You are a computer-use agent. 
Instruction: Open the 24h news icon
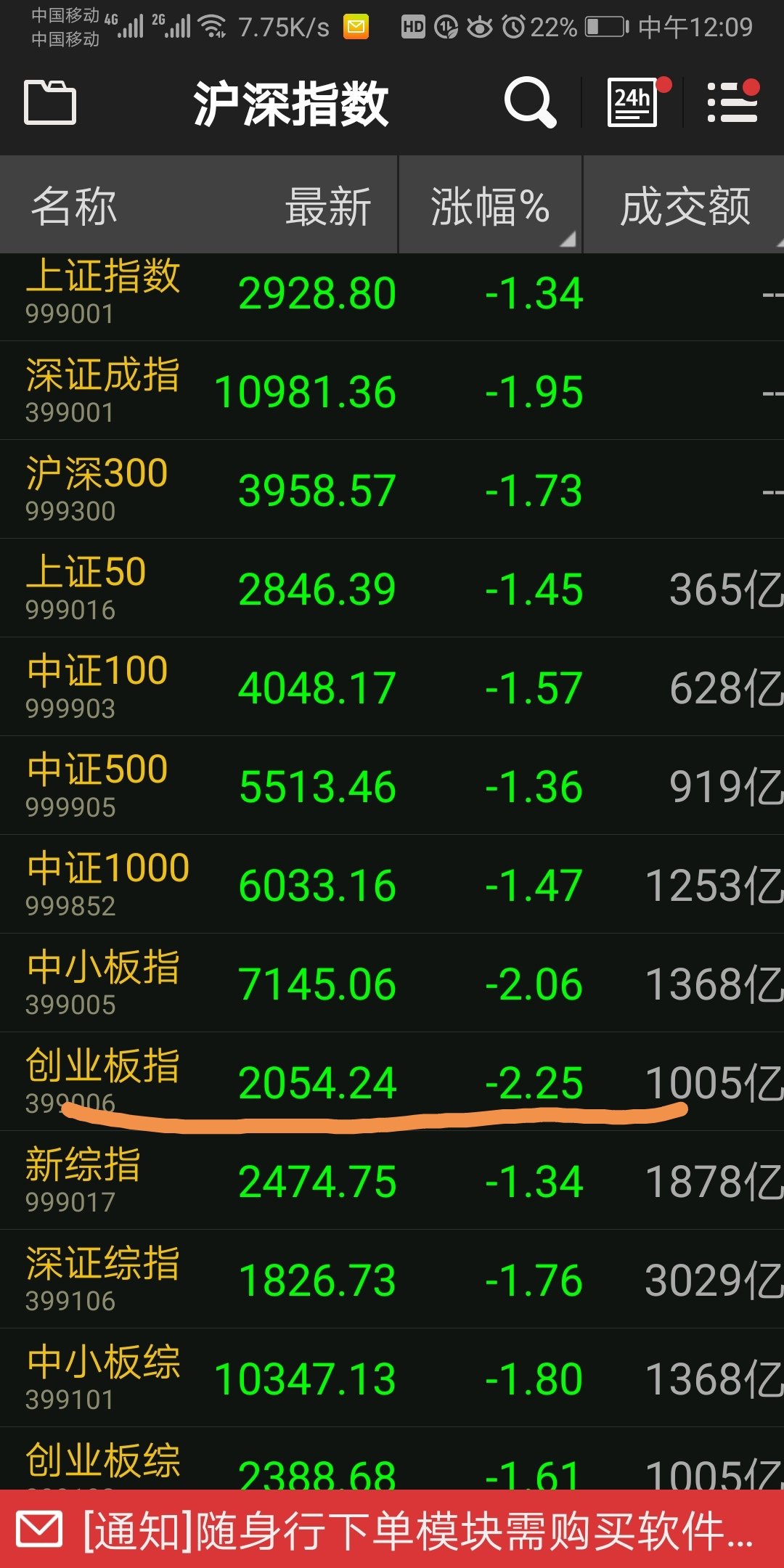633,102
